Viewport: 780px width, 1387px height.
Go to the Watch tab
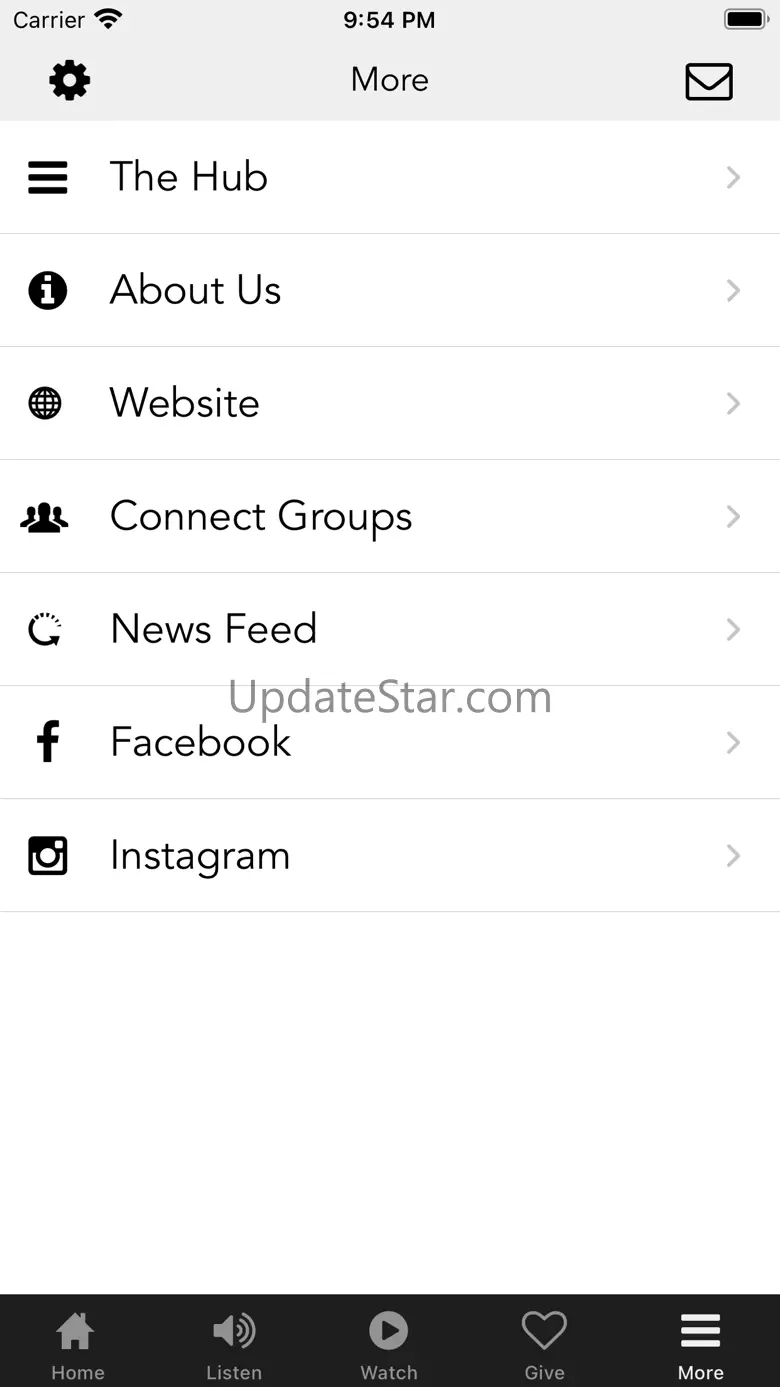pos(389,1343)
